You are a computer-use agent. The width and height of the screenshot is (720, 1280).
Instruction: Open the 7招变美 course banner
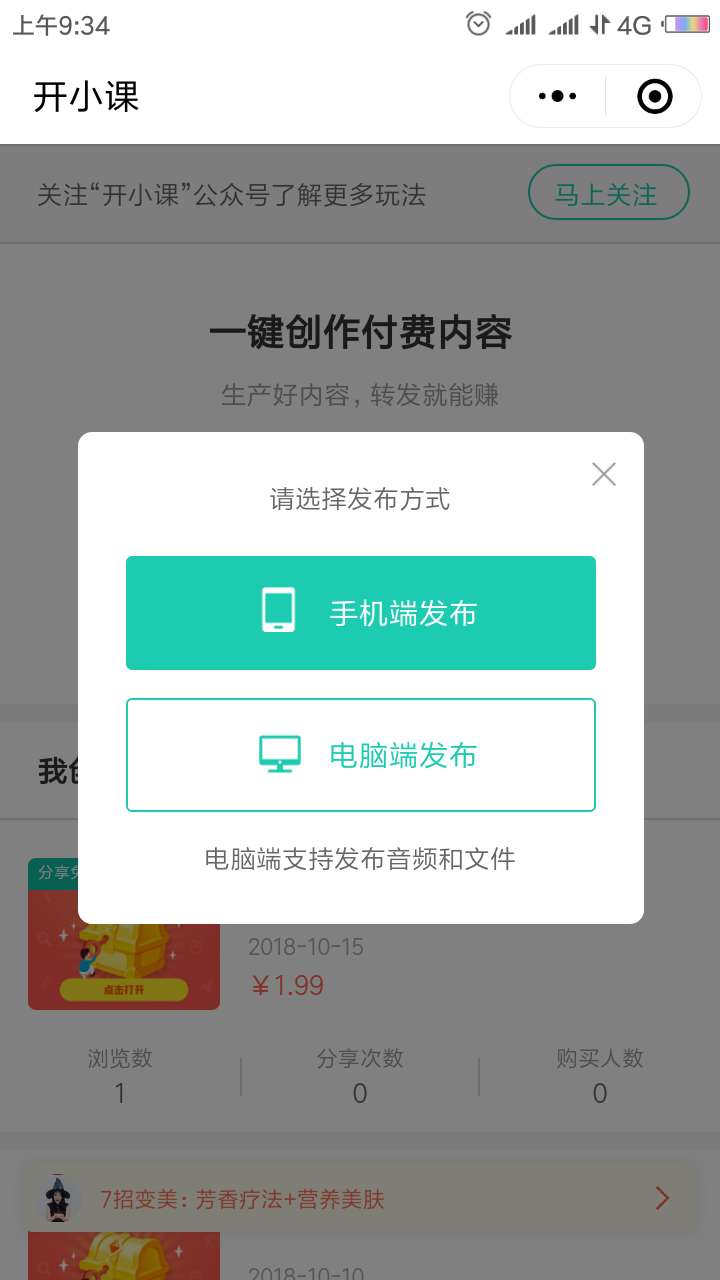coord(360,1199)
